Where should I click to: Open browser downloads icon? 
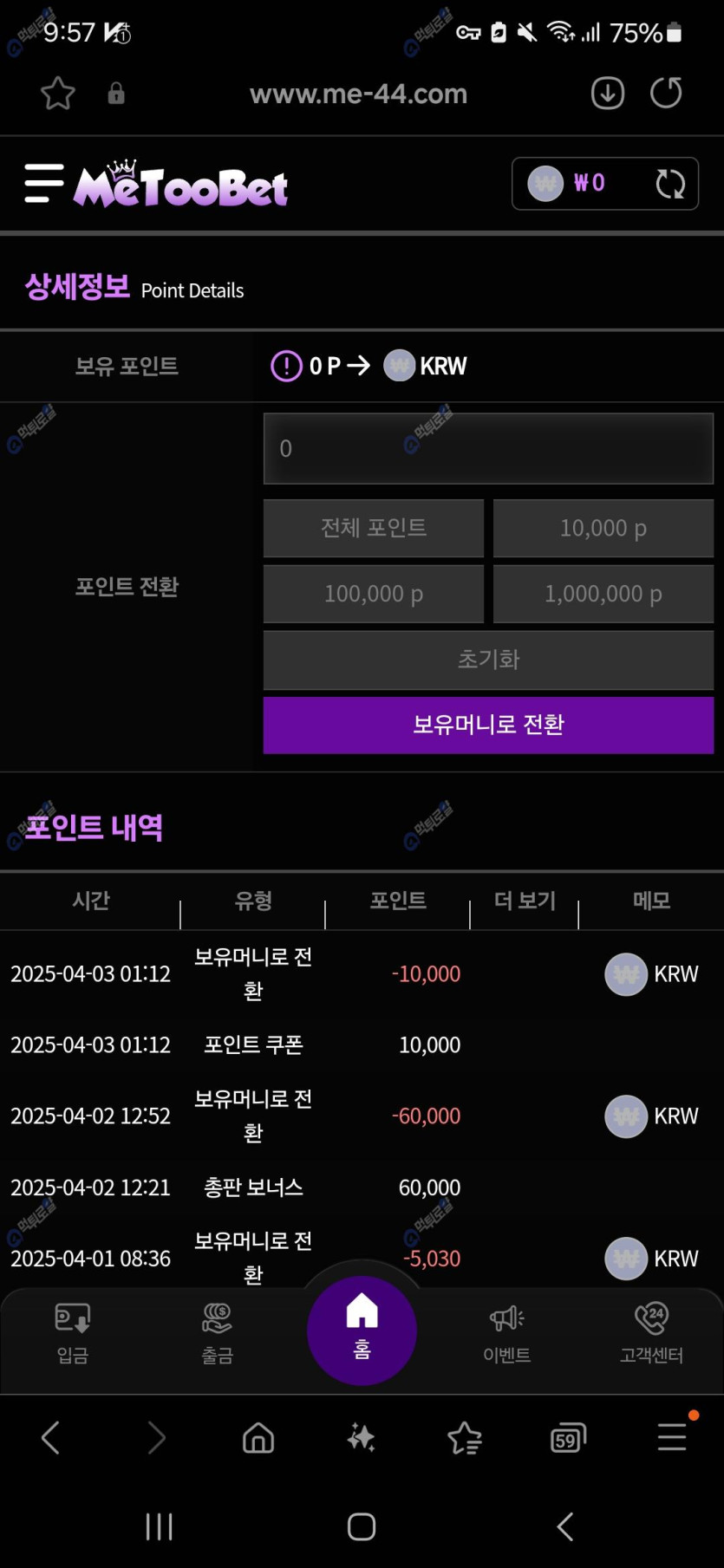click(608, 93)
